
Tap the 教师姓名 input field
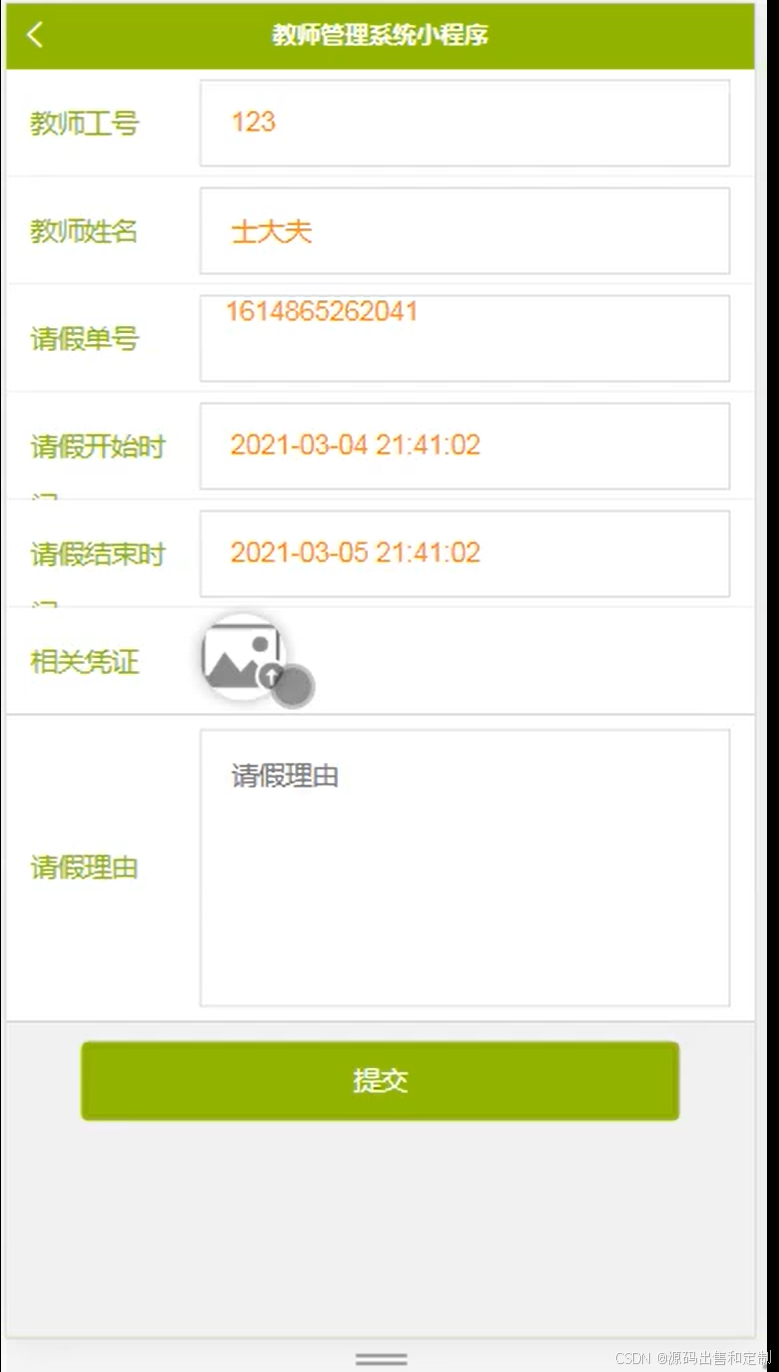click(x=464, y=231)
